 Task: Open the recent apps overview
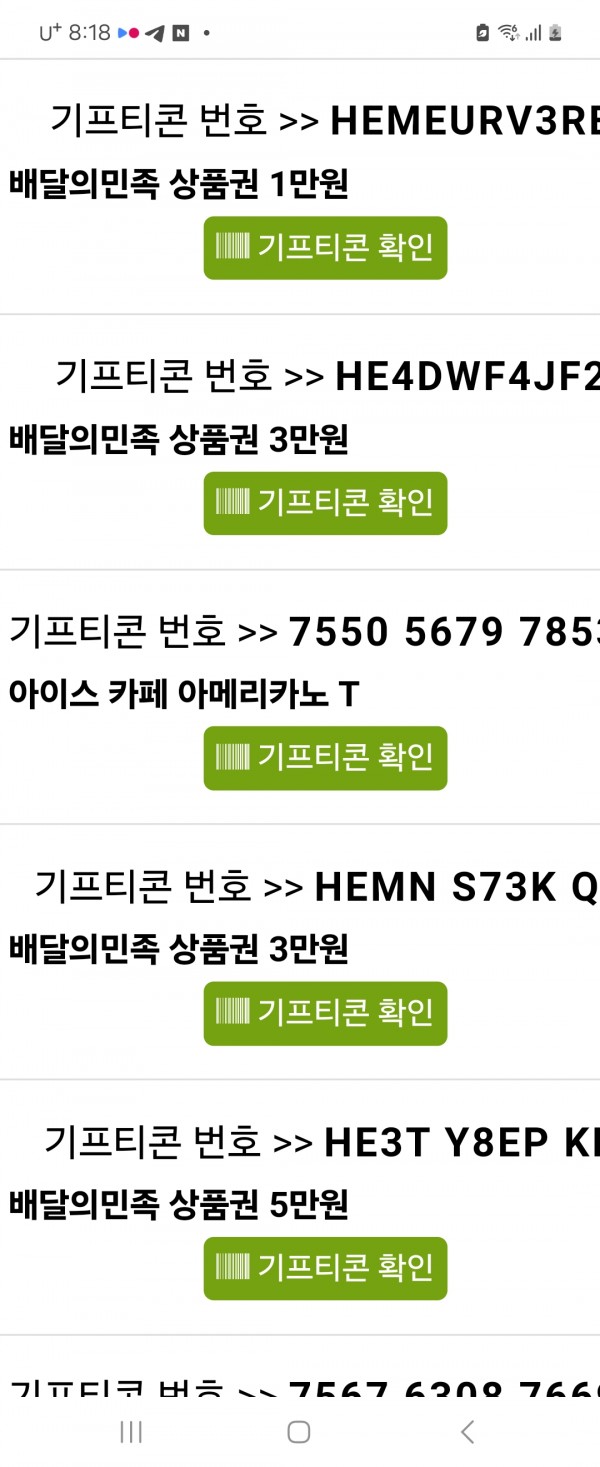(x=131, y=1432)
